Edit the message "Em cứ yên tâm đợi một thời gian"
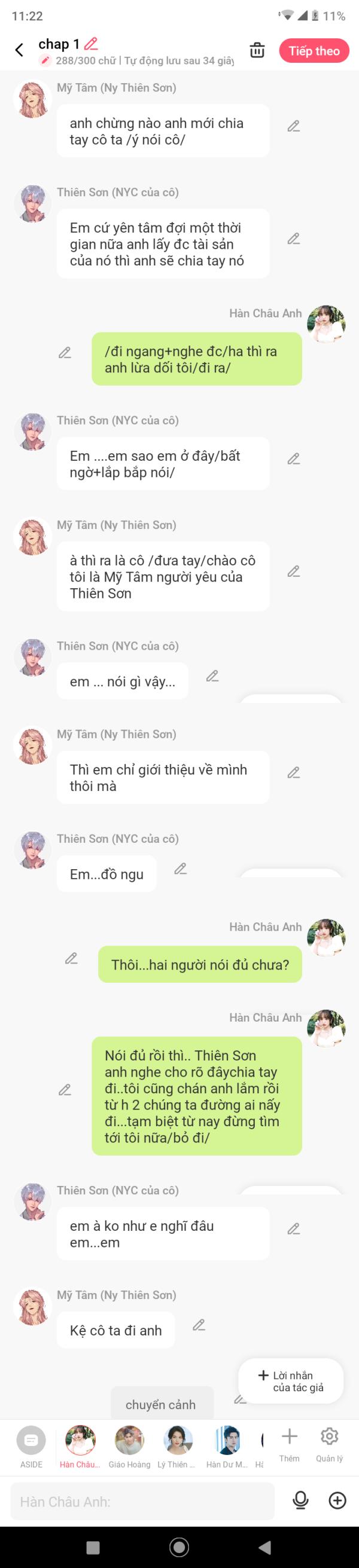The image size is (359, 1568). click(294, 239)
